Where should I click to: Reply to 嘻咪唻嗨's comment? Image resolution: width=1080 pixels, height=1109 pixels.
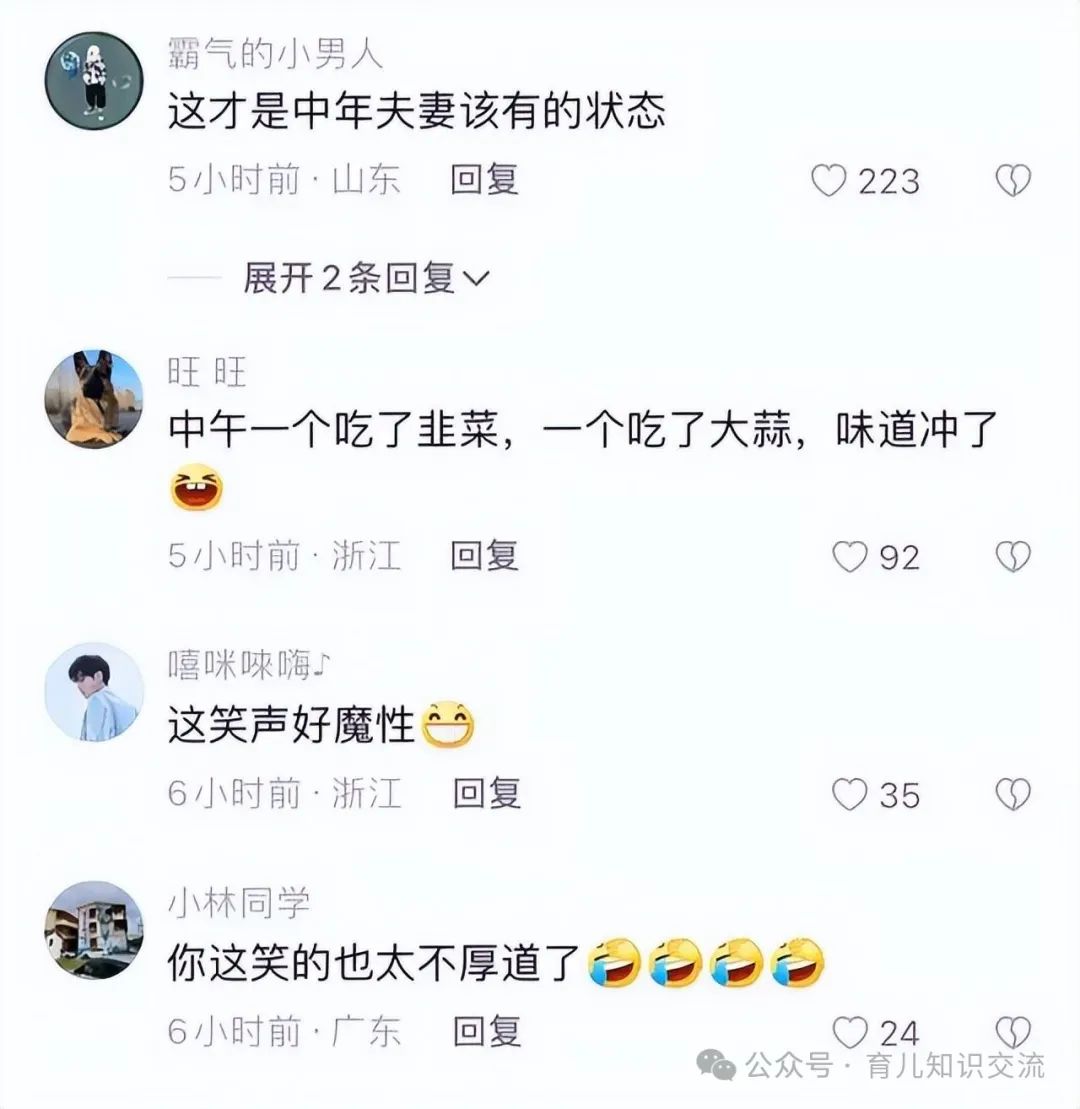[486, 794]
